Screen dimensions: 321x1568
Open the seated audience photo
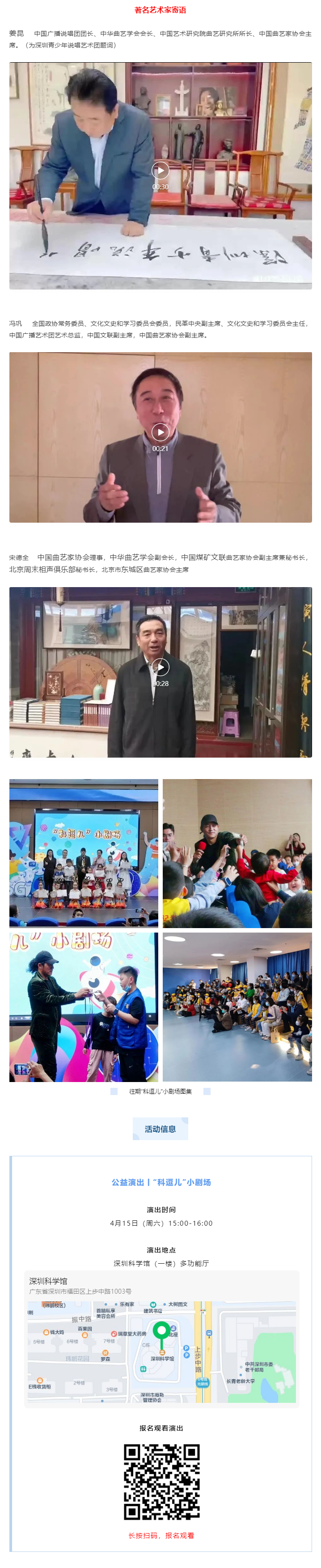(x=237, y=1008)
